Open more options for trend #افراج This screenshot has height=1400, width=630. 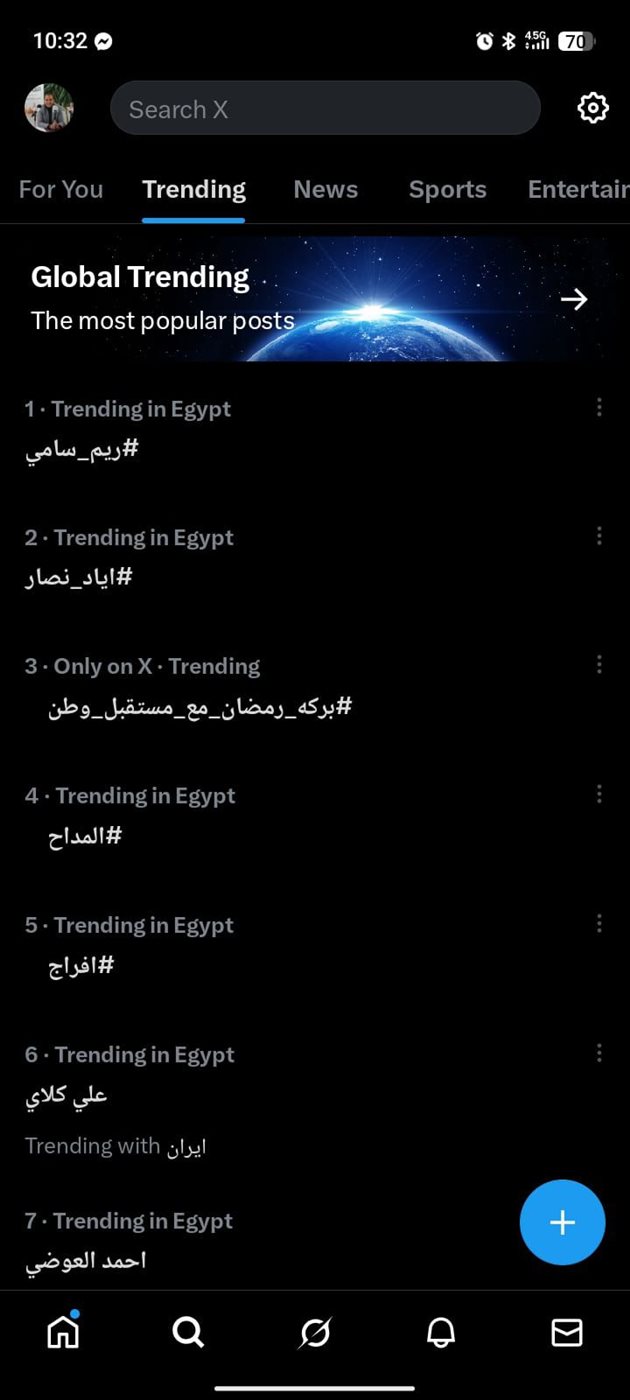click(599, 924)
